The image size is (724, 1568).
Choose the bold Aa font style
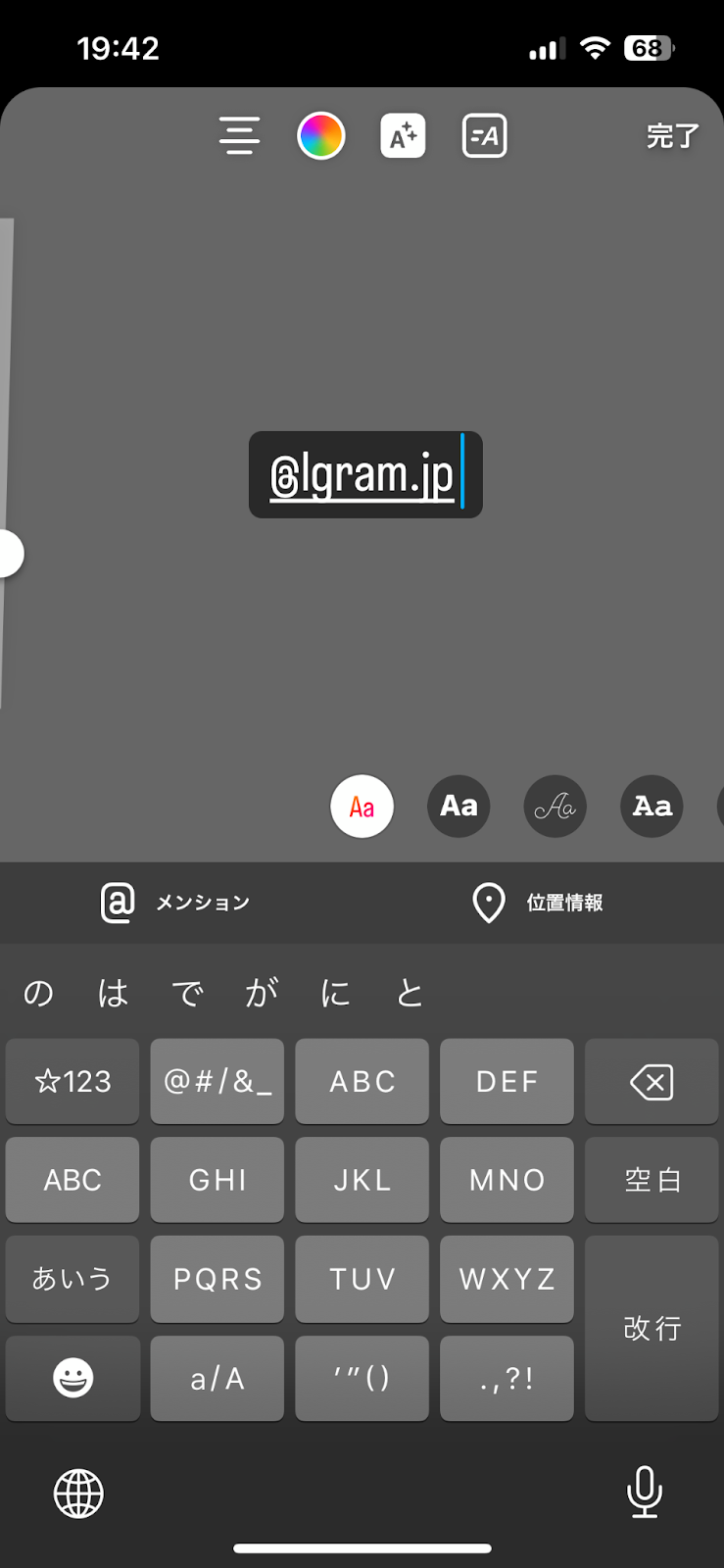tap(459, 807)
